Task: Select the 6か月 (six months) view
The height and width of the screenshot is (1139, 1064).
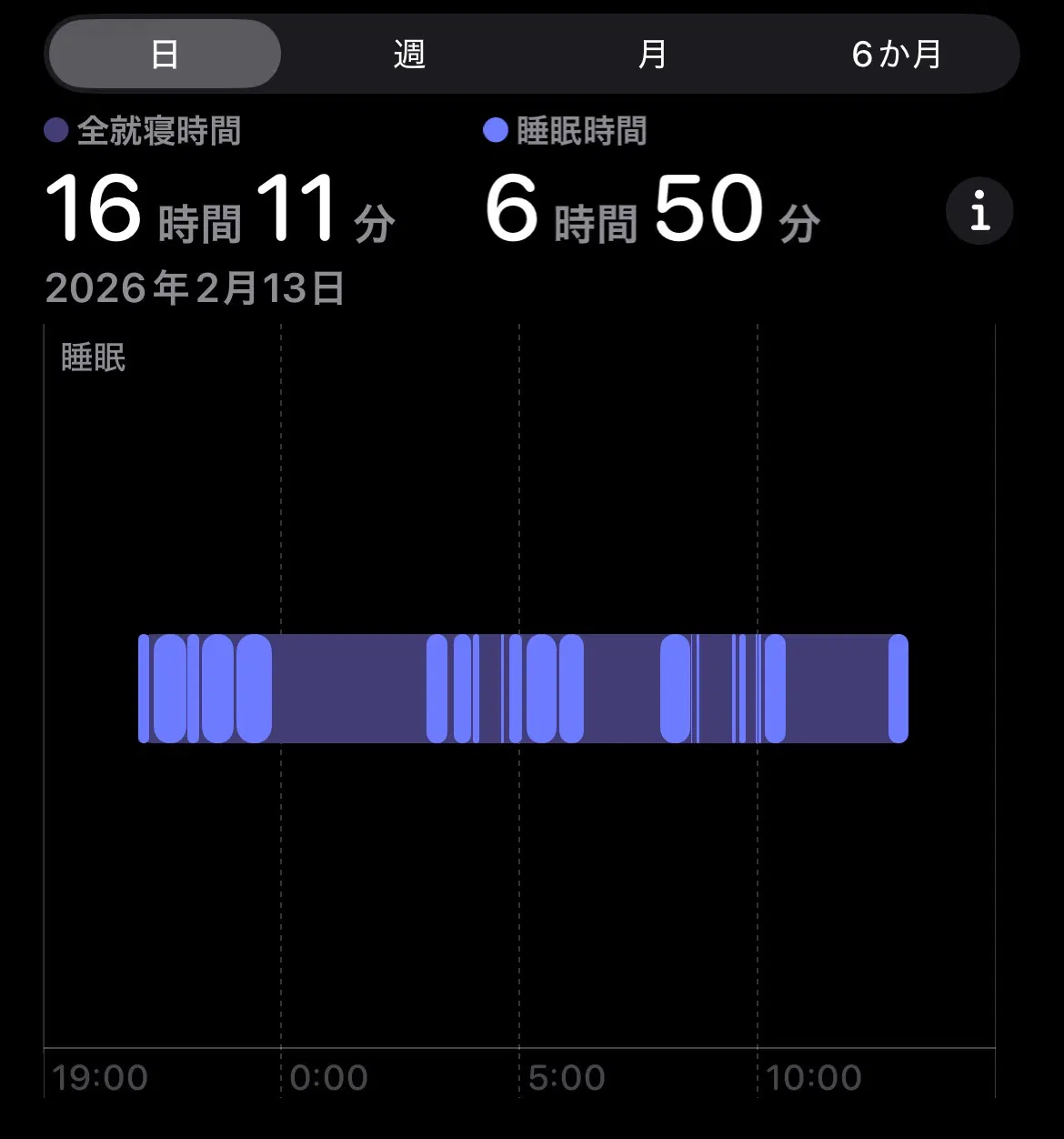Action: click(896, 55)
